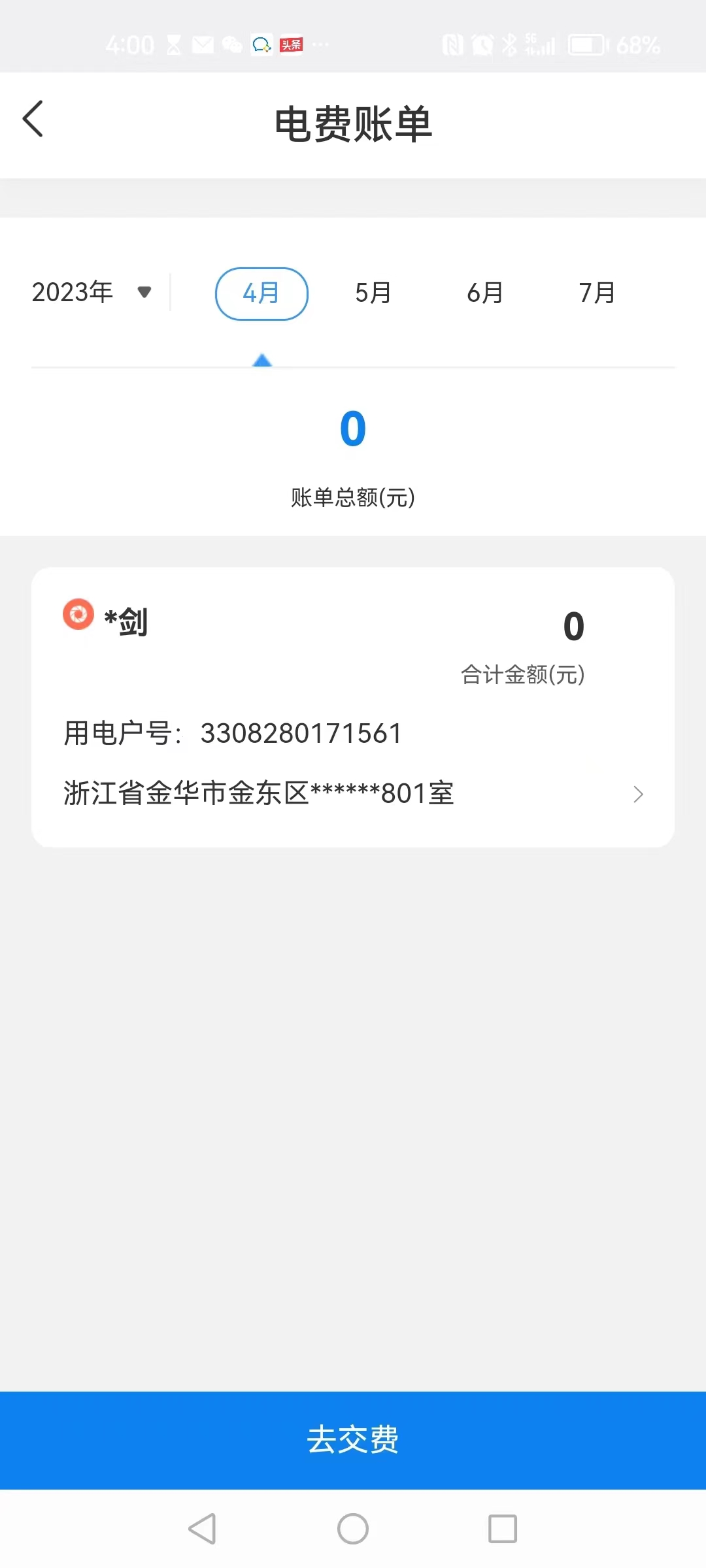Open the 2023年 year dropdown
This screenshot has width=706, height=1568.
click(92, 292)
